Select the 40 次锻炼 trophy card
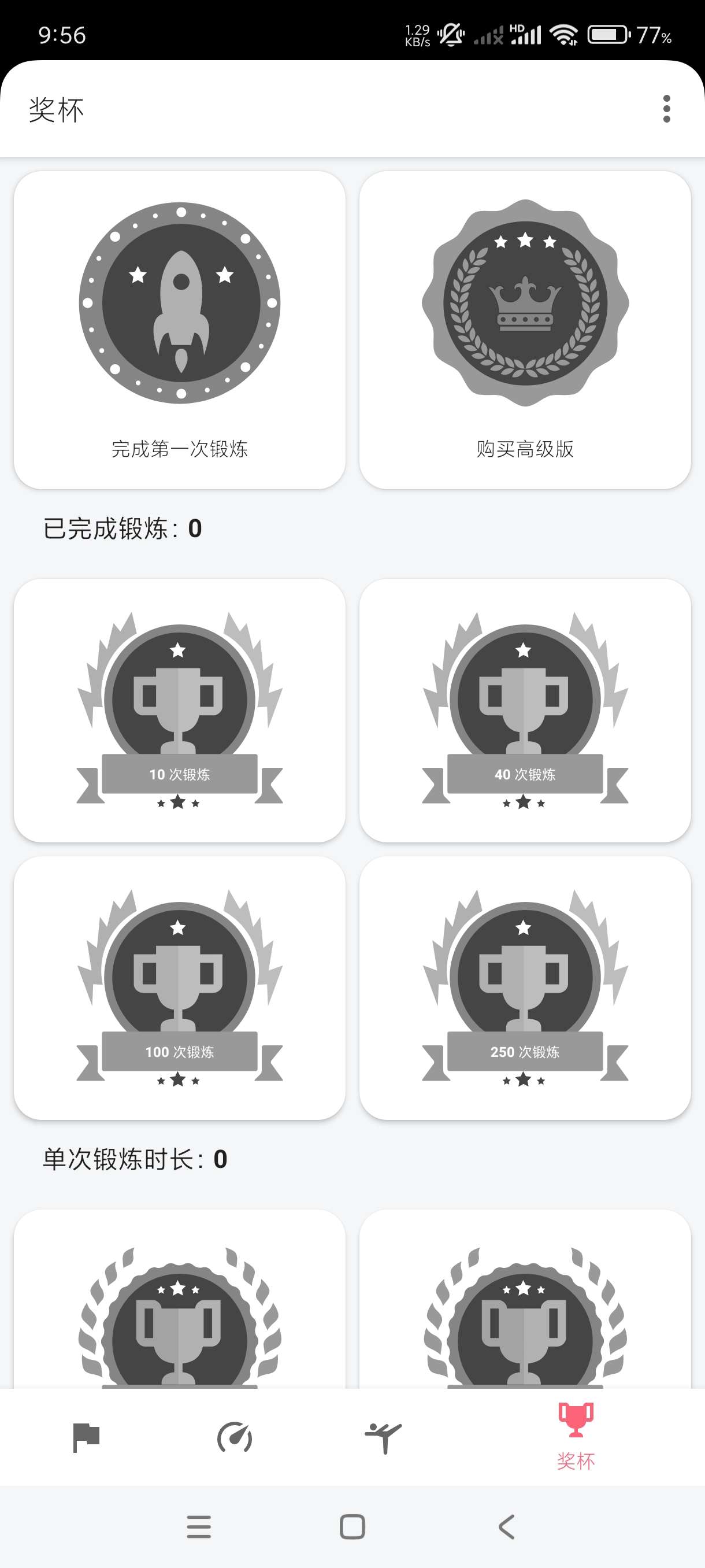 525,711
